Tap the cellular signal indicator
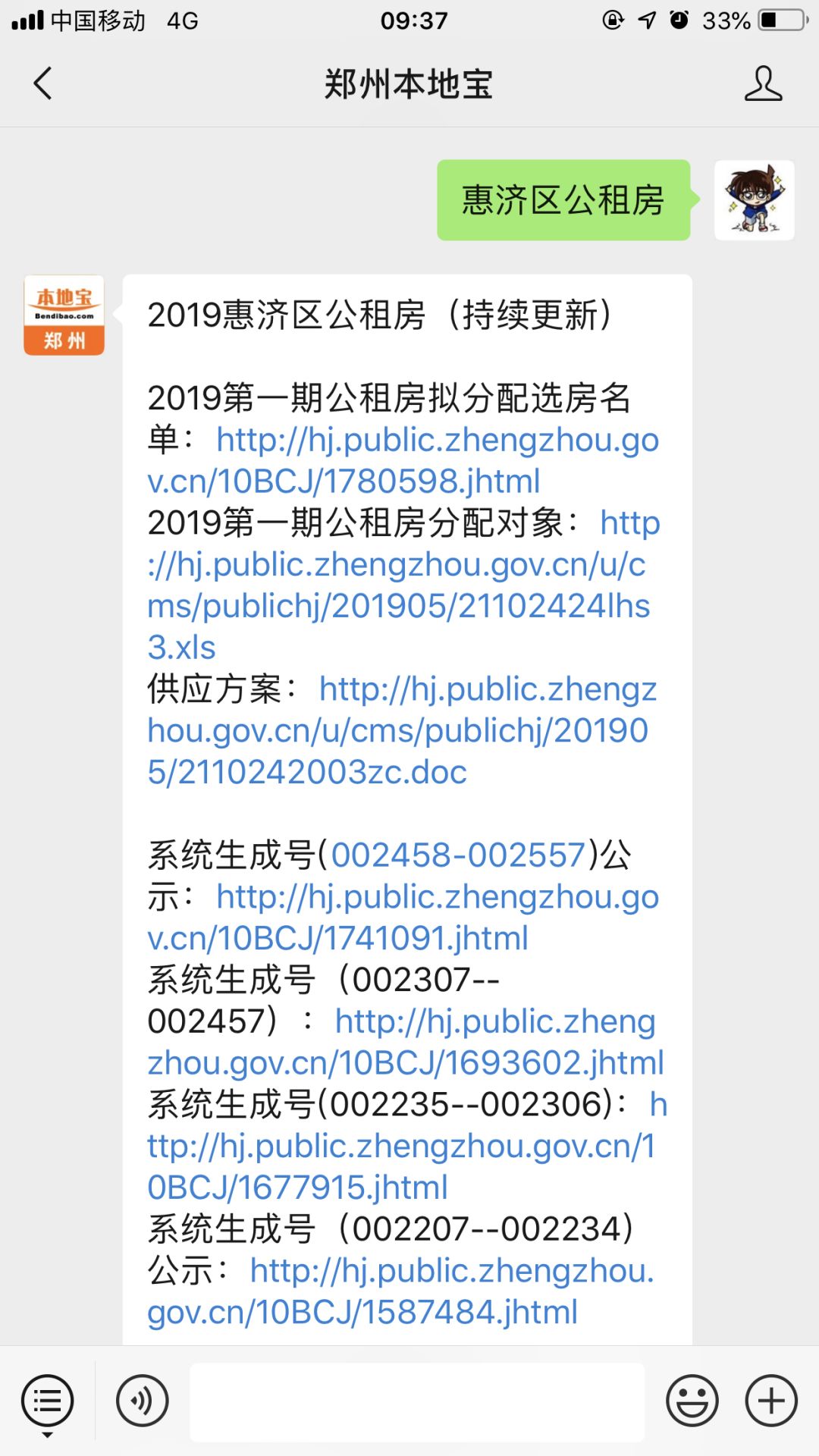 tap(30, 19)
